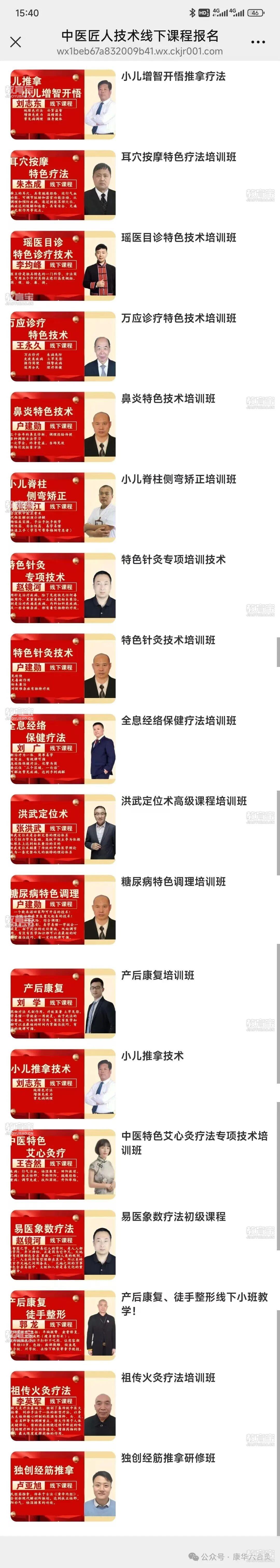The width and height of the screenshot is (280, 1568).
Task: Close the webpage with the X icon
Action: [x=16, y=41]
